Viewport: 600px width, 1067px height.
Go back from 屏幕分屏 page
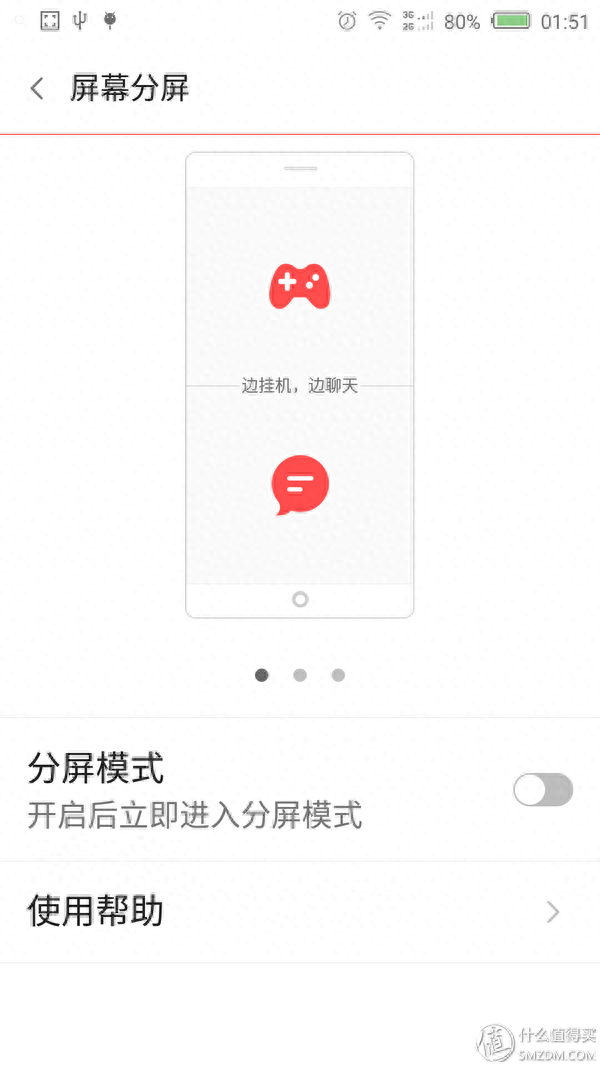pyautogui.click(x=37, y=89)
